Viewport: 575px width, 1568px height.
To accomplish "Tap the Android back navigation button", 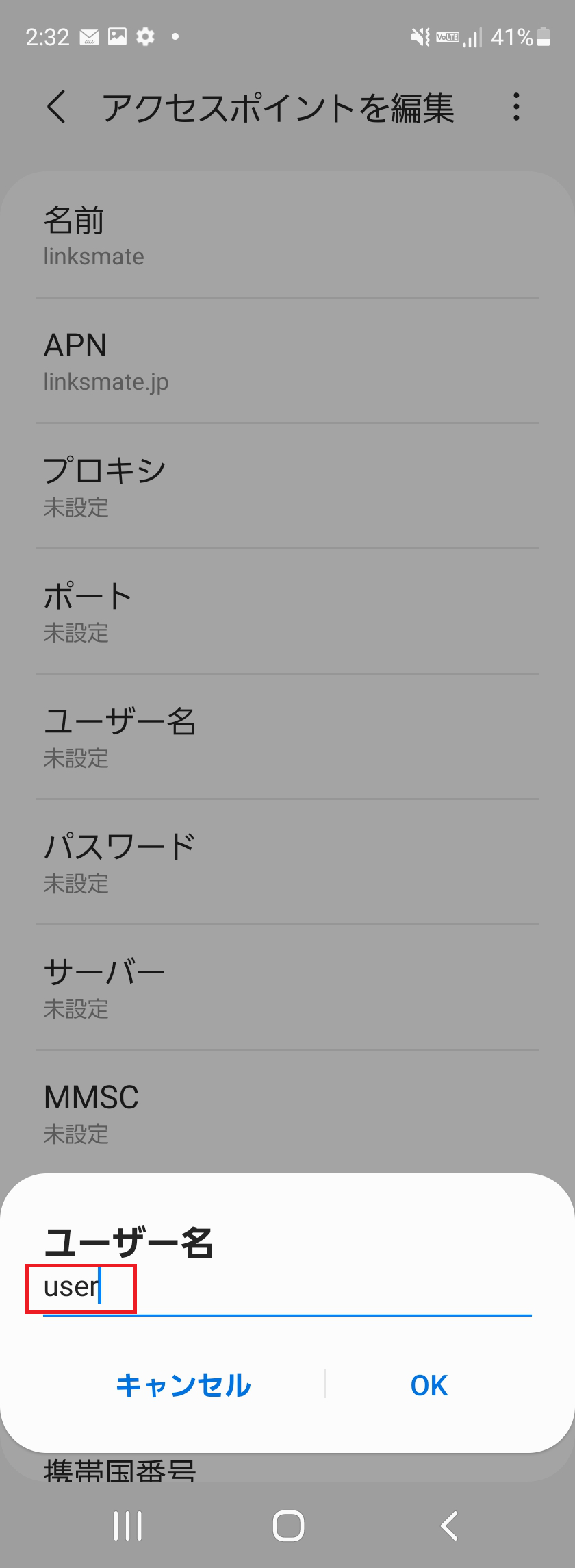I will click(448, 1526).
